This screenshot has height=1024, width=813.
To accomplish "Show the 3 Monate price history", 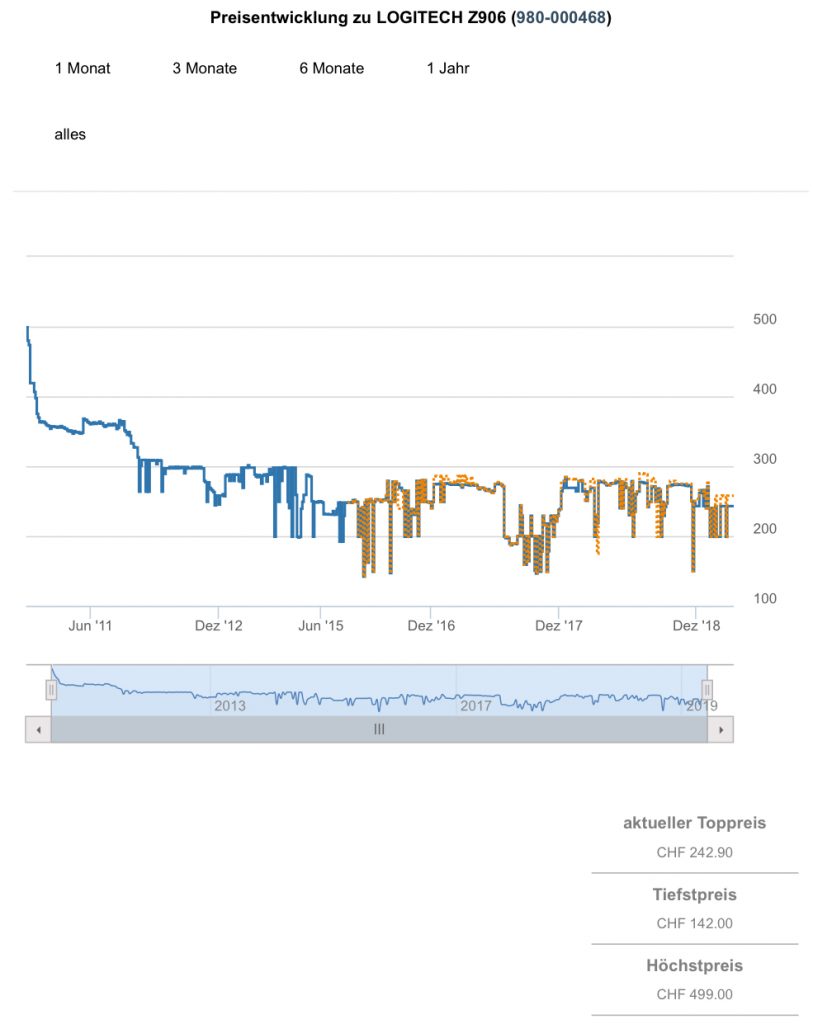I will point(204,68).
